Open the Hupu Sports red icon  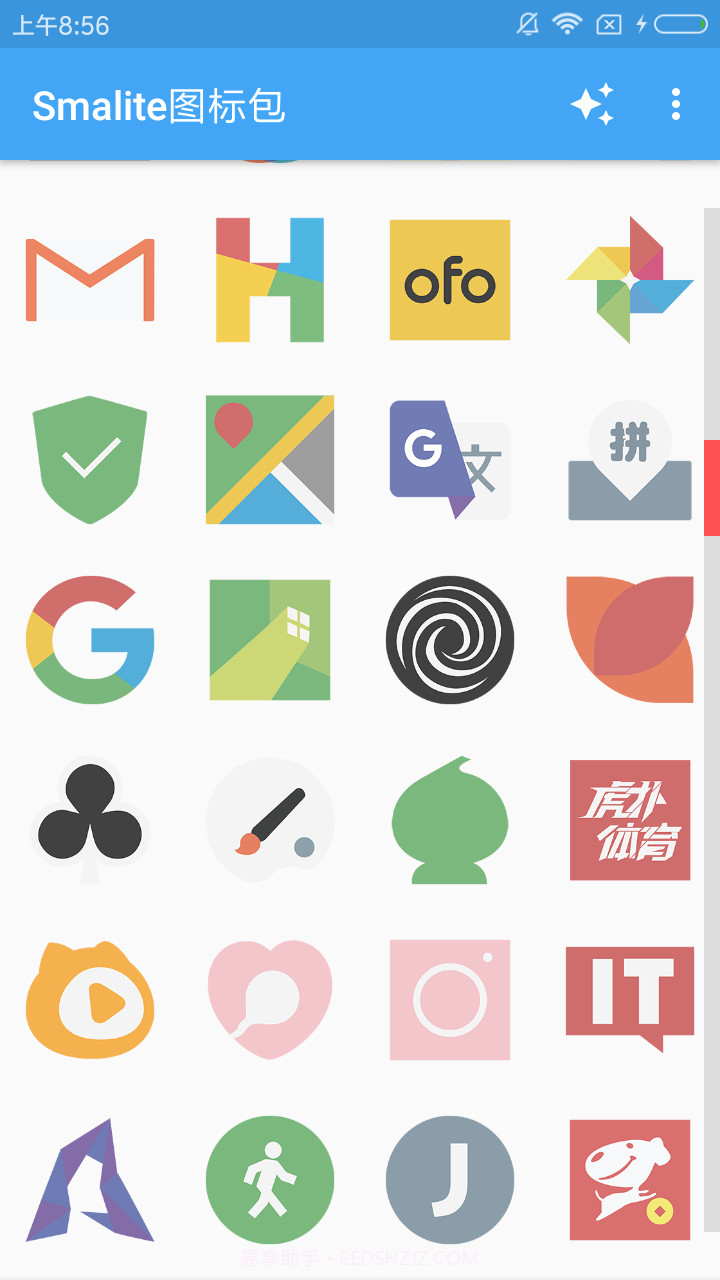(630, 820)
